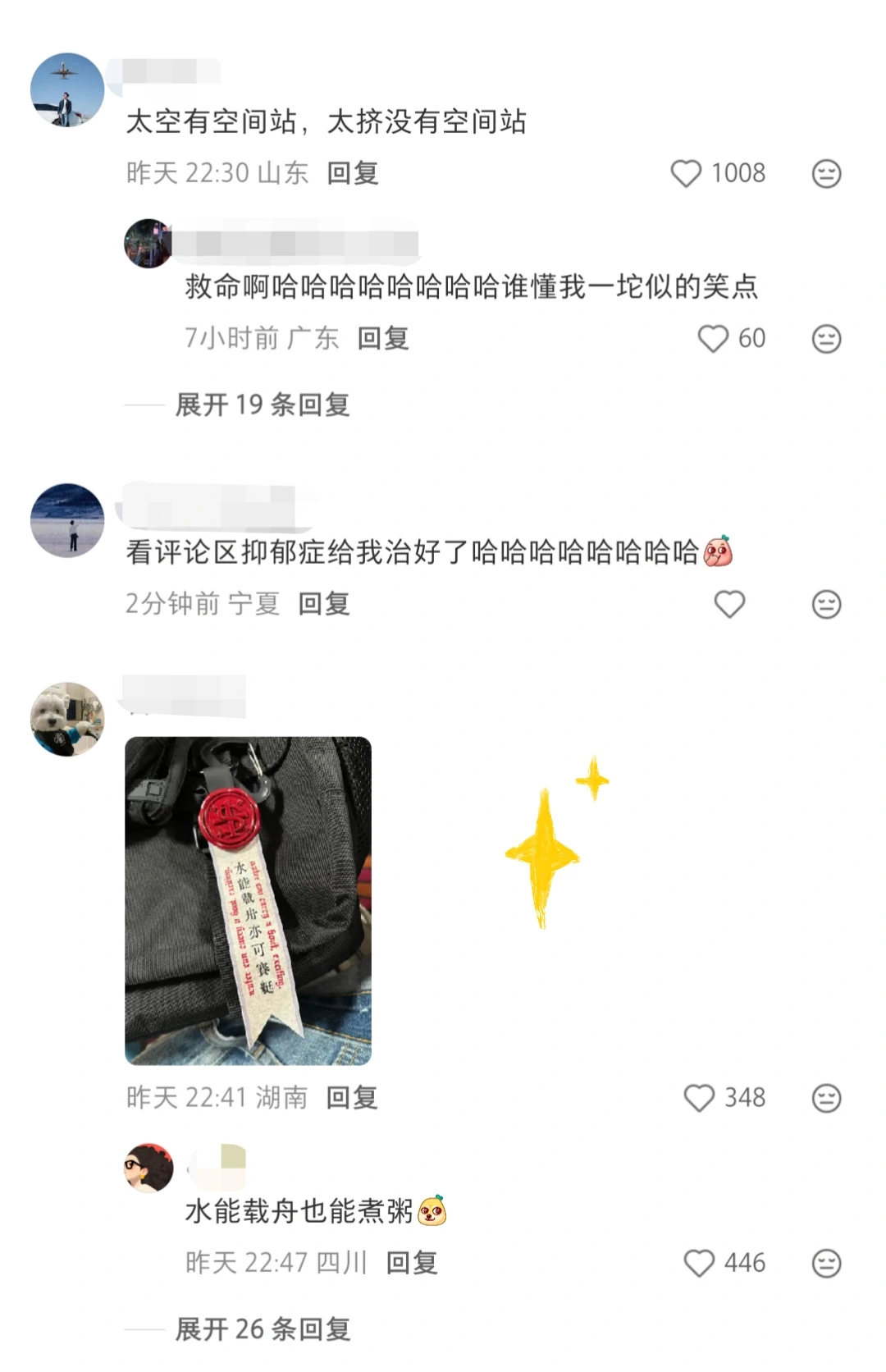The height and width of the screenshot is (1372, 886).
Task: Reply to the Hunan comment from 22:41
Action: pyautogui.click(x=352, y=1098)
